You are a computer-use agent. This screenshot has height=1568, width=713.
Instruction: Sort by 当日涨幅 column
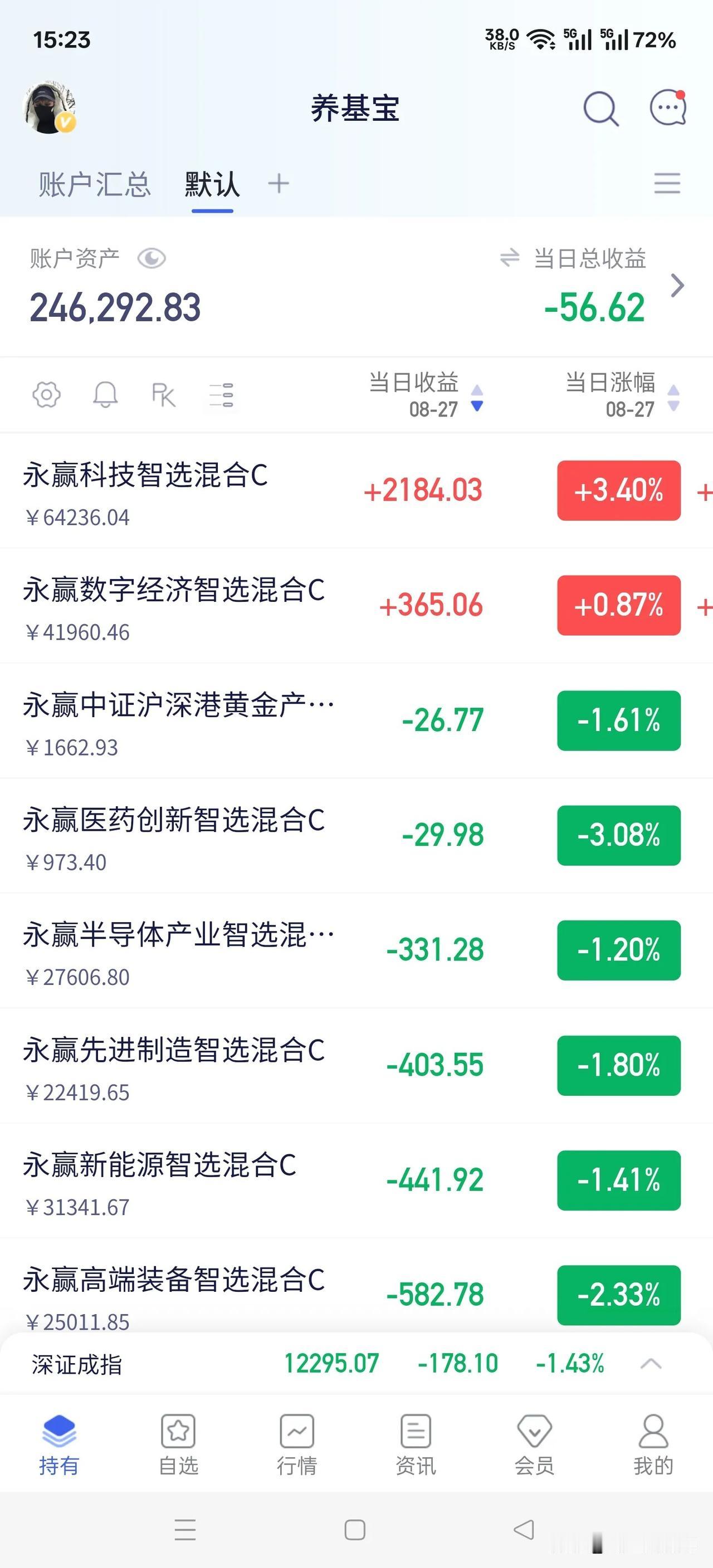(x=622, y=395)
